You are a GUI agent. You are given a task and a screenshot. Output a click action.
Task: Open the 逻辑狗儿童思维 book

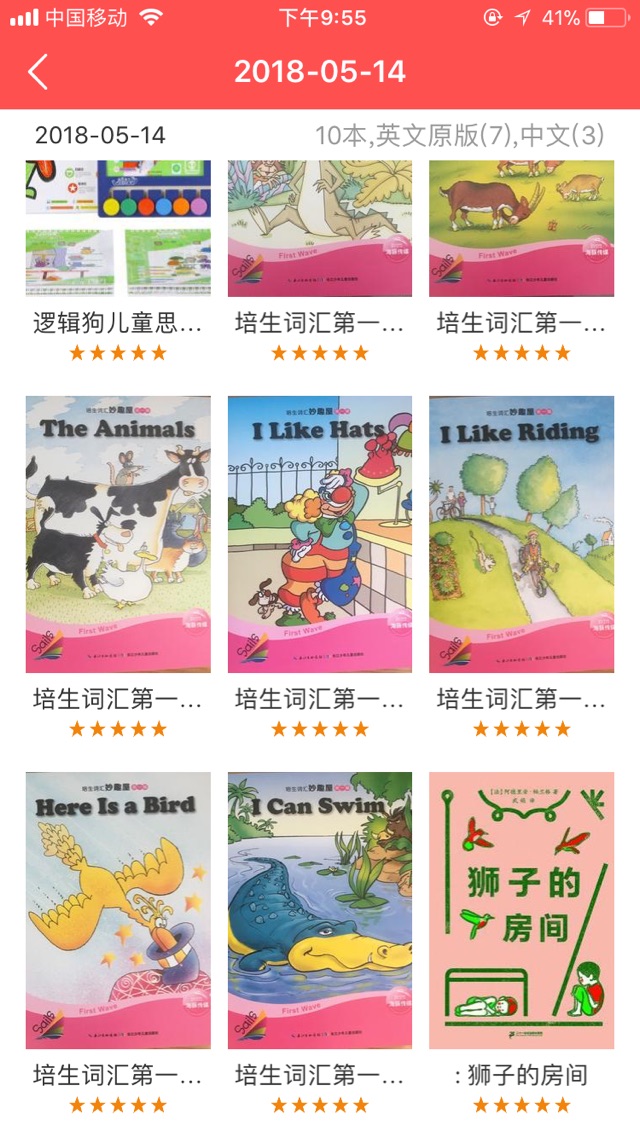[118, 230]
